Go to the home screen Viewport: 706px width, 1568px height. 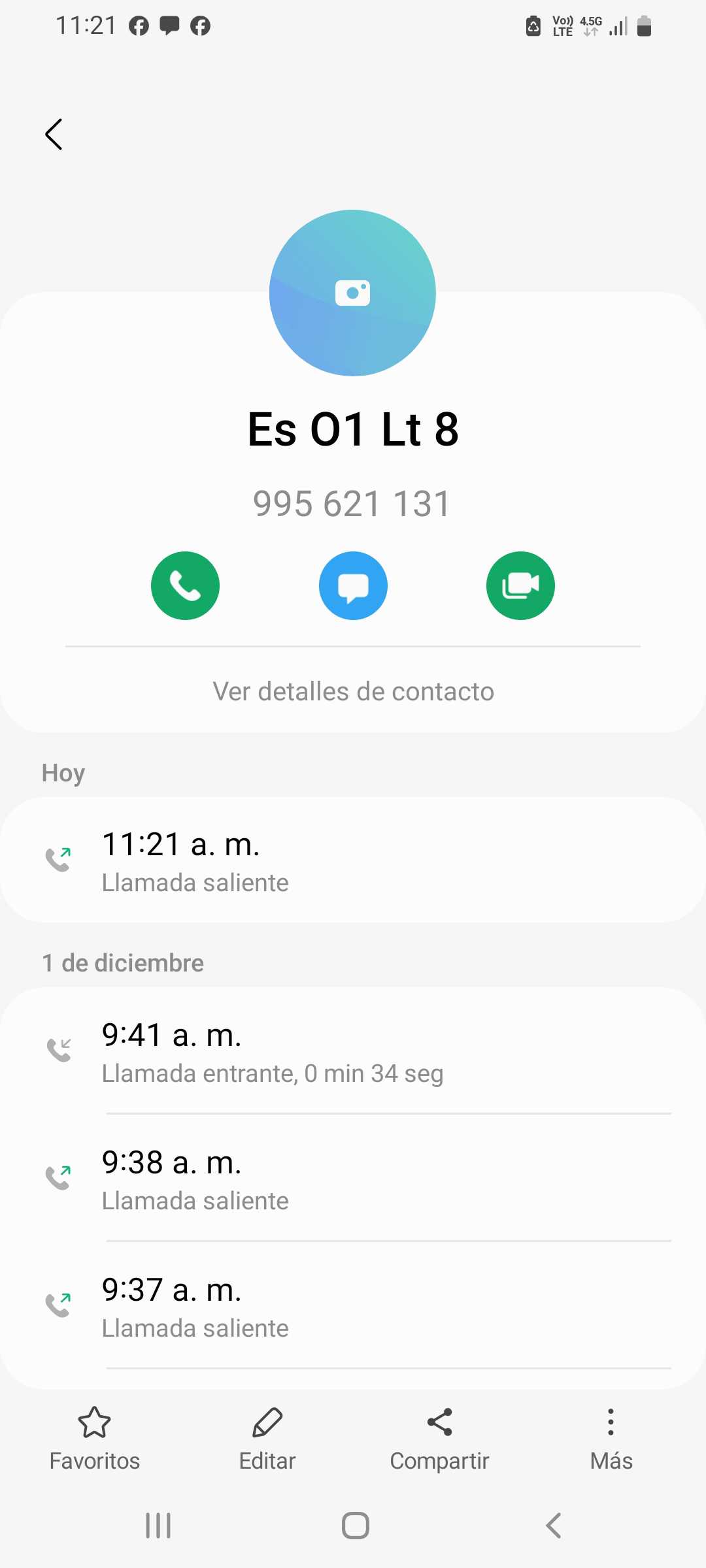pyautogui.click(x=355, y=1526)
